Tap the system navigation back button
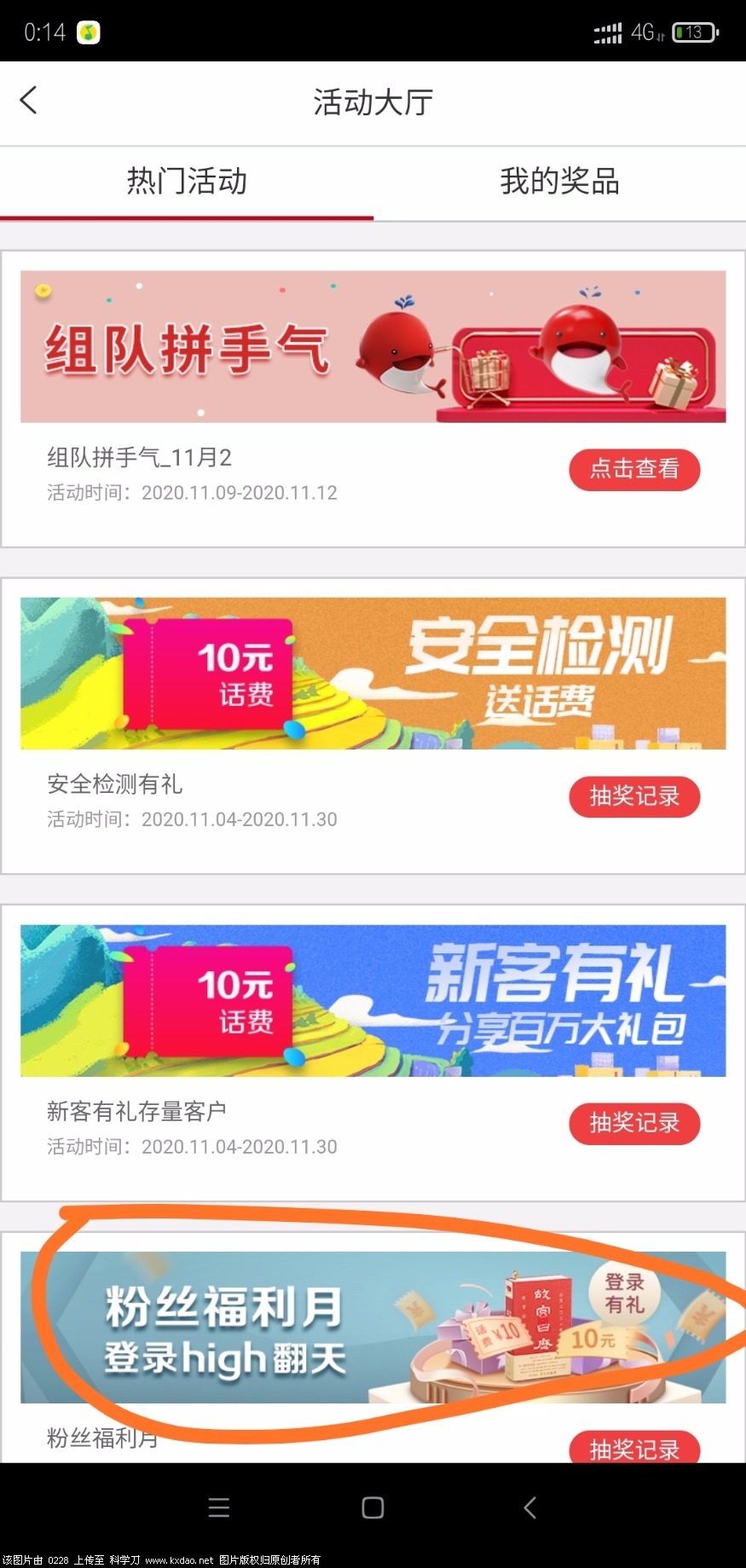746x1568 pixels. [x=529, y=1508]
